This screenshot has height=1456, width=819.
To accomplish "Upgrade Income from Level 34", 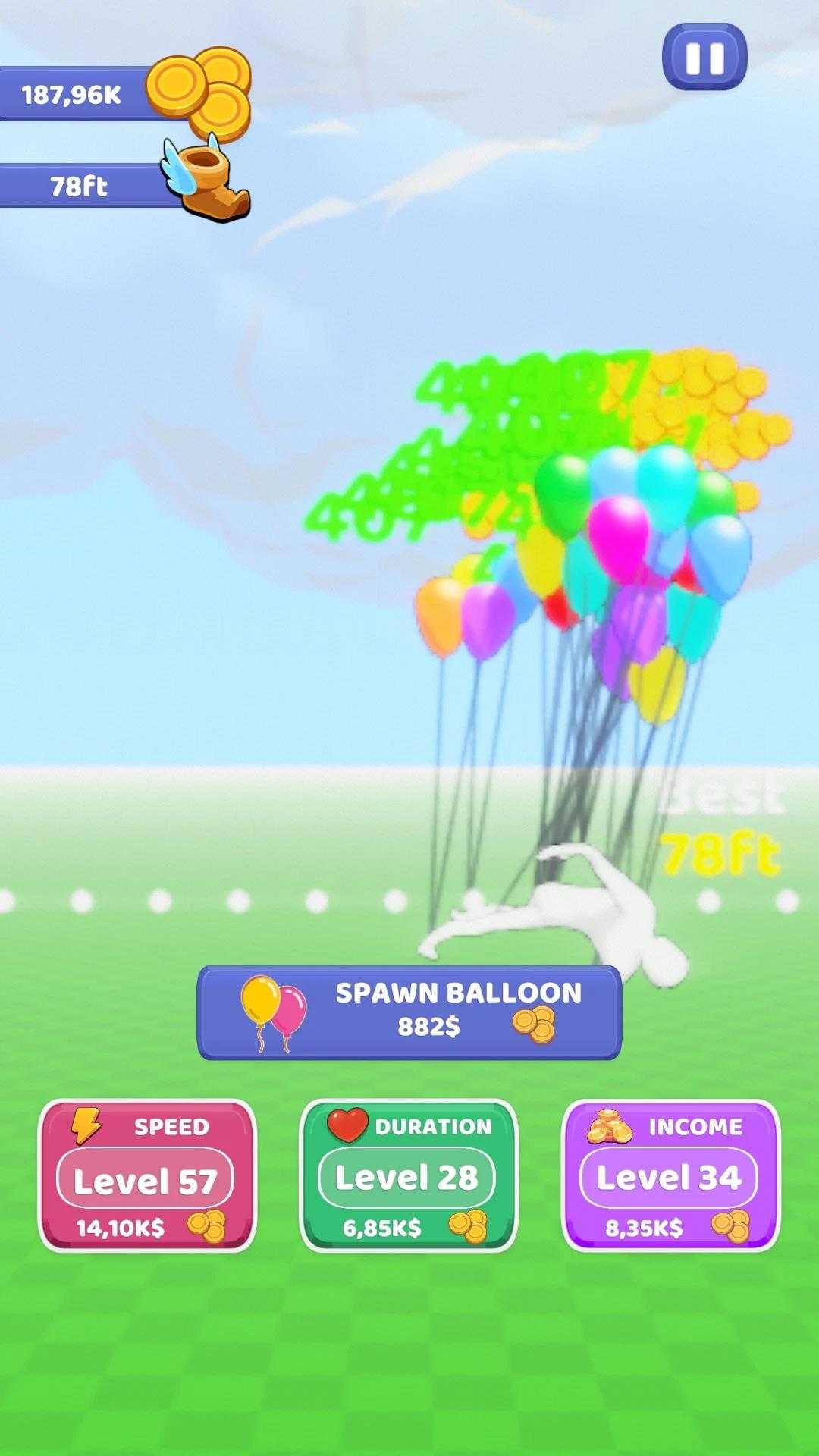I will click(670, 1175).
